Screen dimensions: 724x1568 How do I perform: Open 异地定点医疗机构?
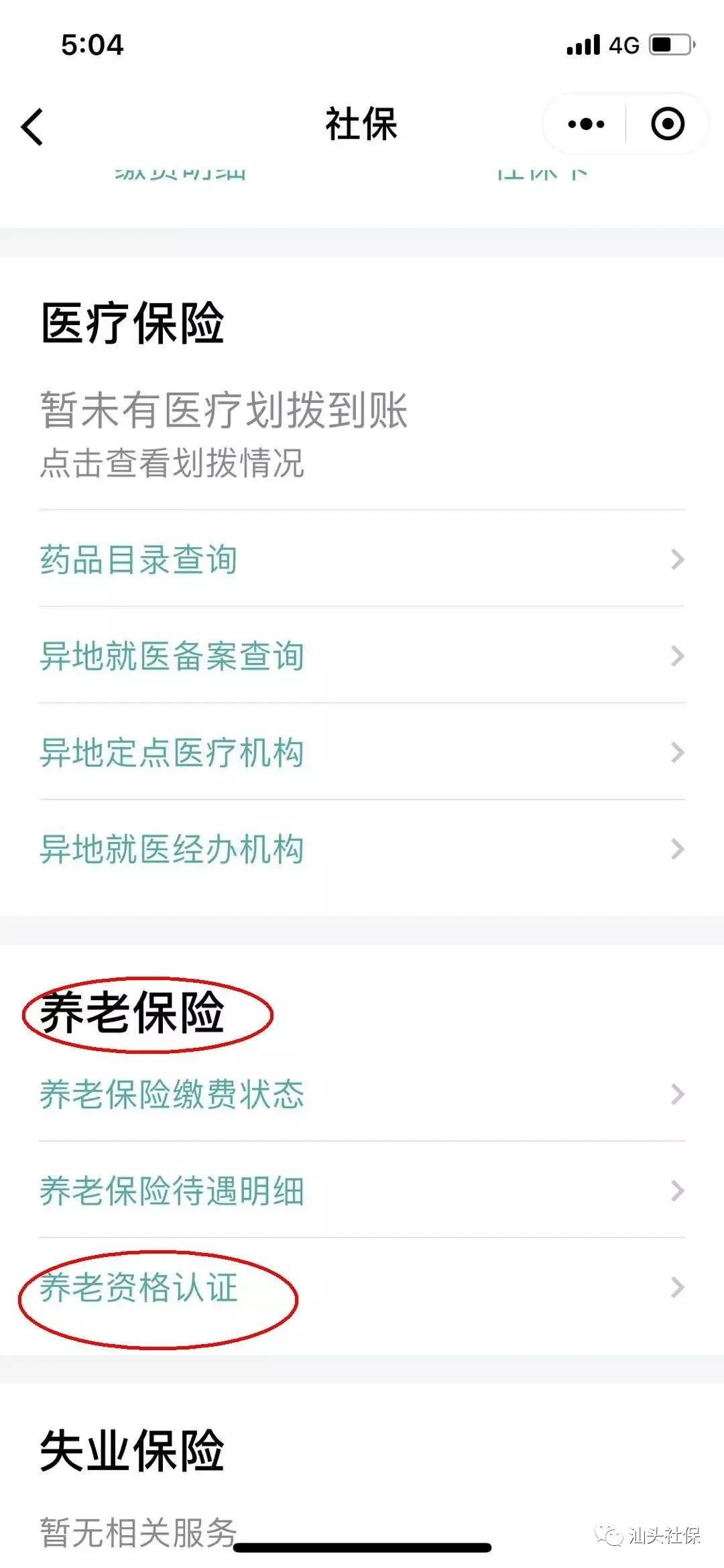pyautogui.click(x=362, y=752)
